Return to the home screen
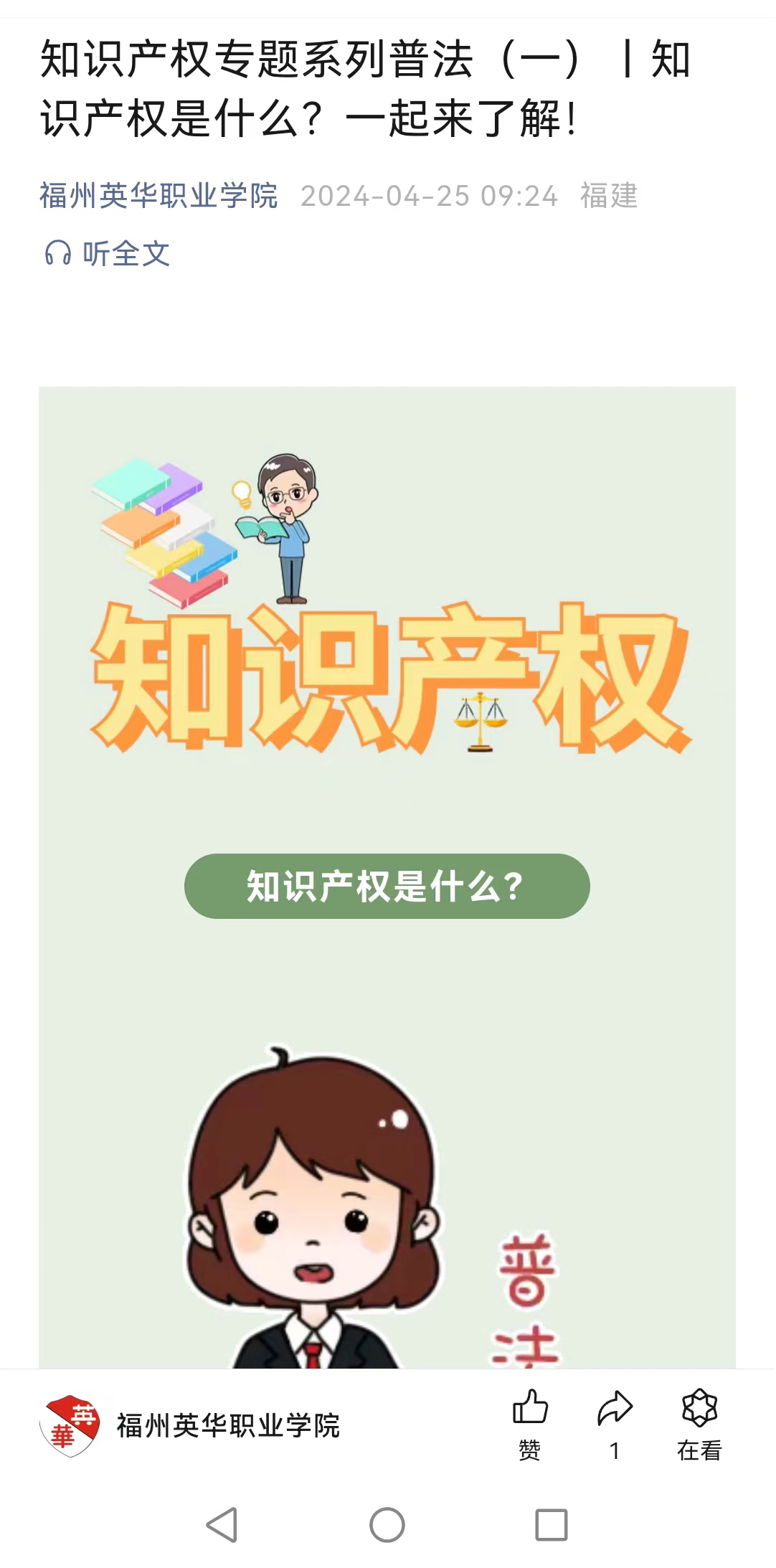Screen dimensions: 776x1568 [387, 1524]
